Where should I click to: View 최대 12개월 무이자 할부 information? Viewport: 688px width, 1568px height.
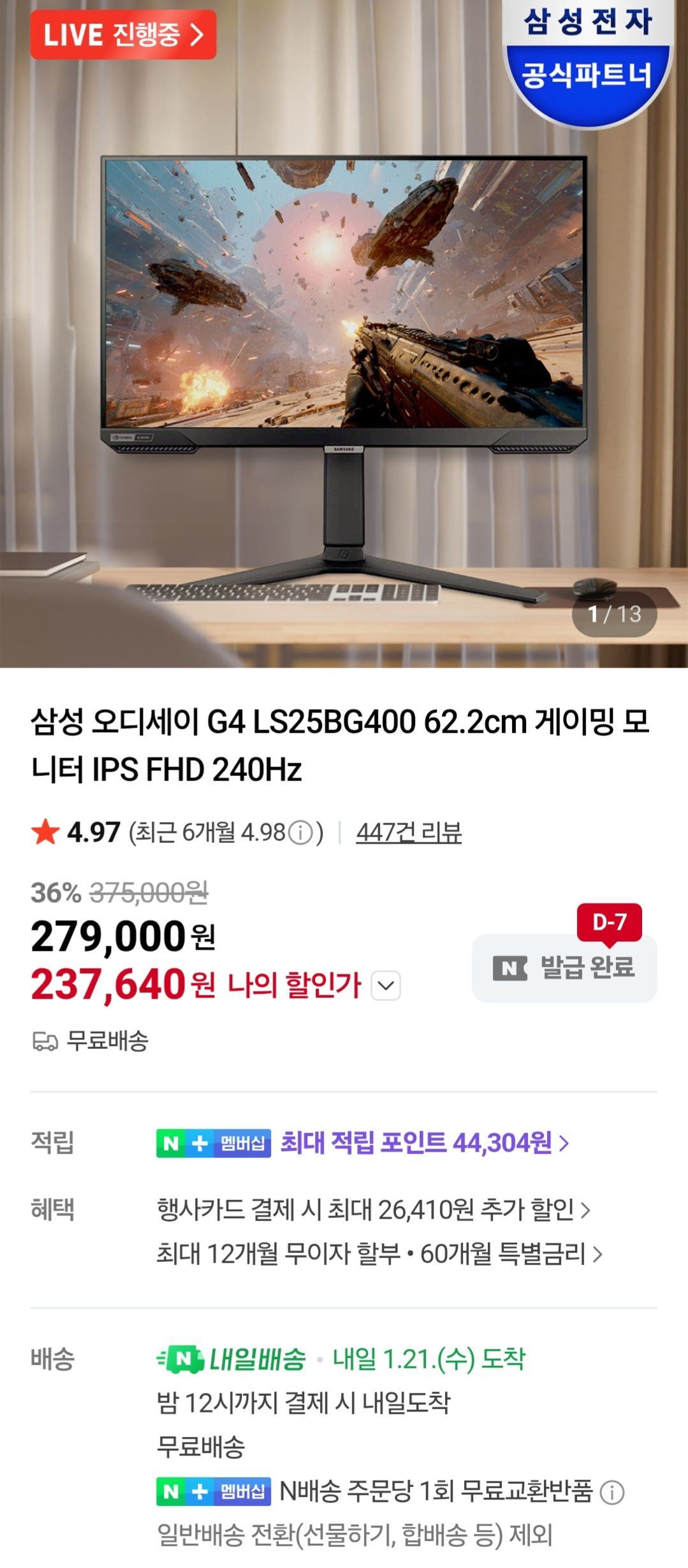(379, 1254)
